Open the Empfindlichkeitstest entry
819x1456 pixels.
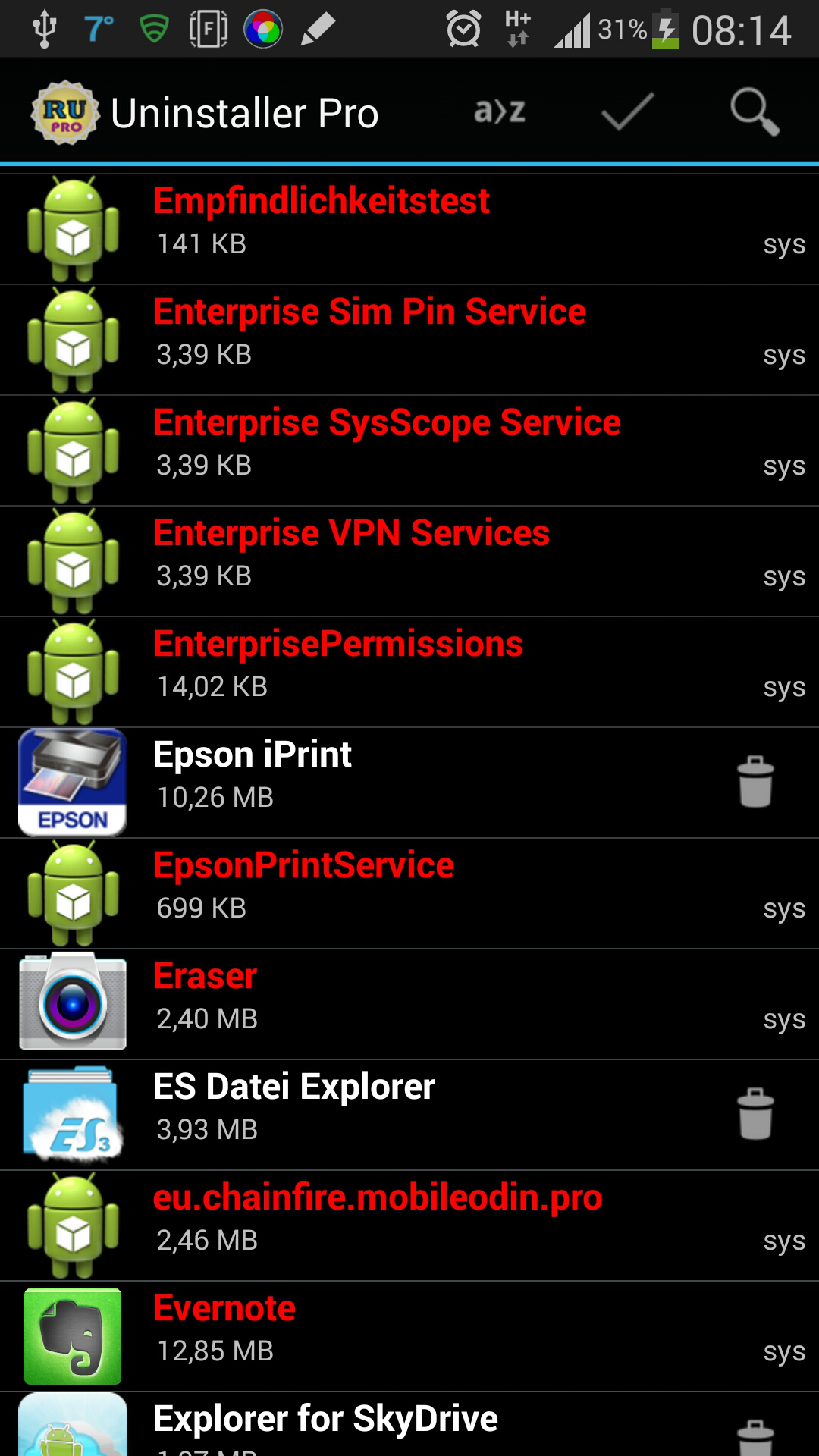[x=409, y=230]
